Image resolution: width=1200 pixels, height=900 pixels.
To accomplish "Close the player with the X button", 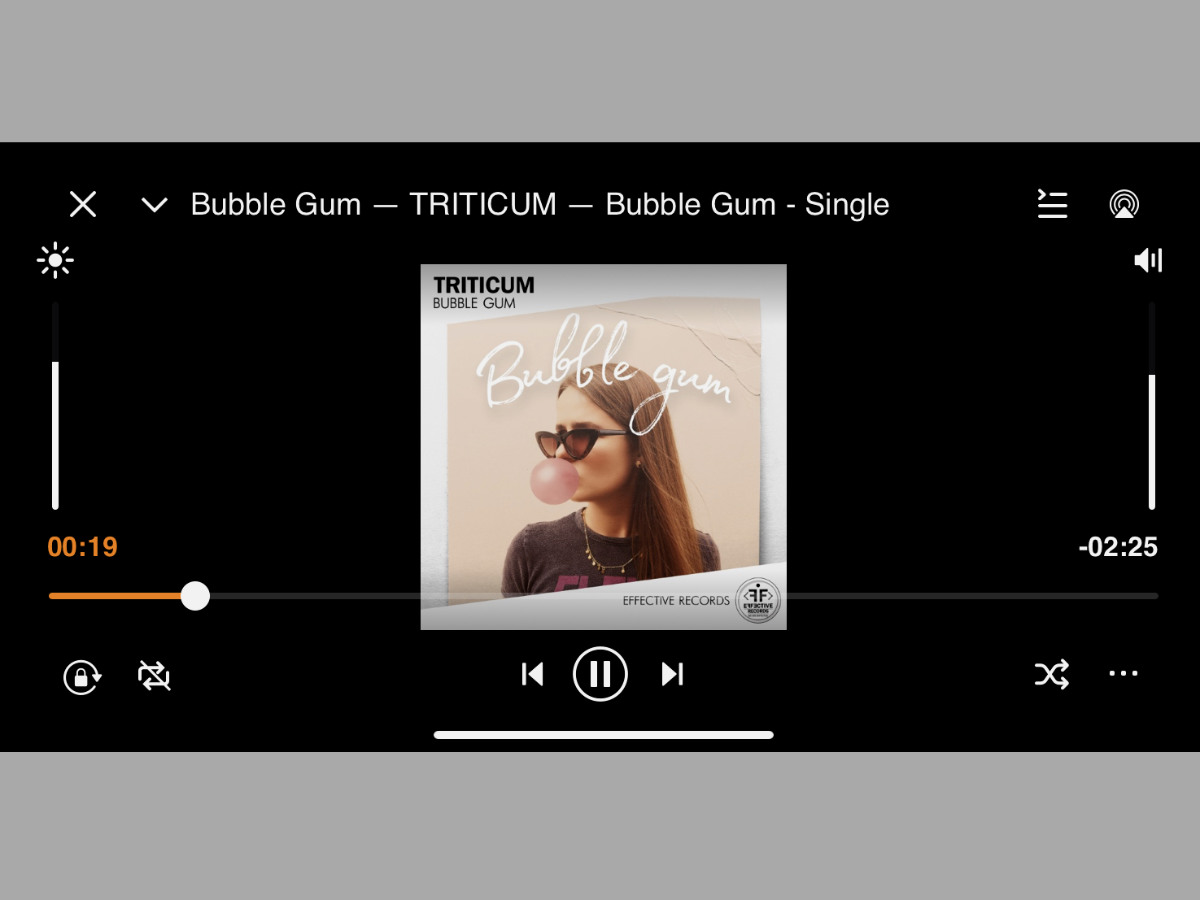I will click(x=83, y=205).
